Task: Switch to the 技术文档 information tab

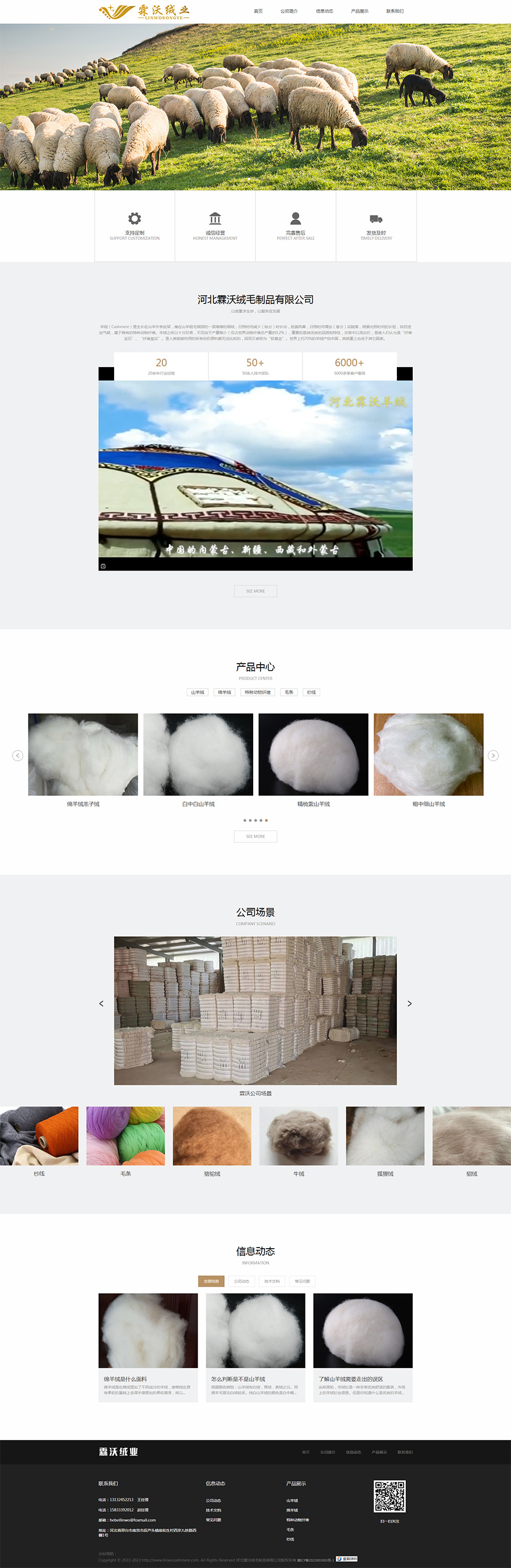Action: coord(272,1281)
